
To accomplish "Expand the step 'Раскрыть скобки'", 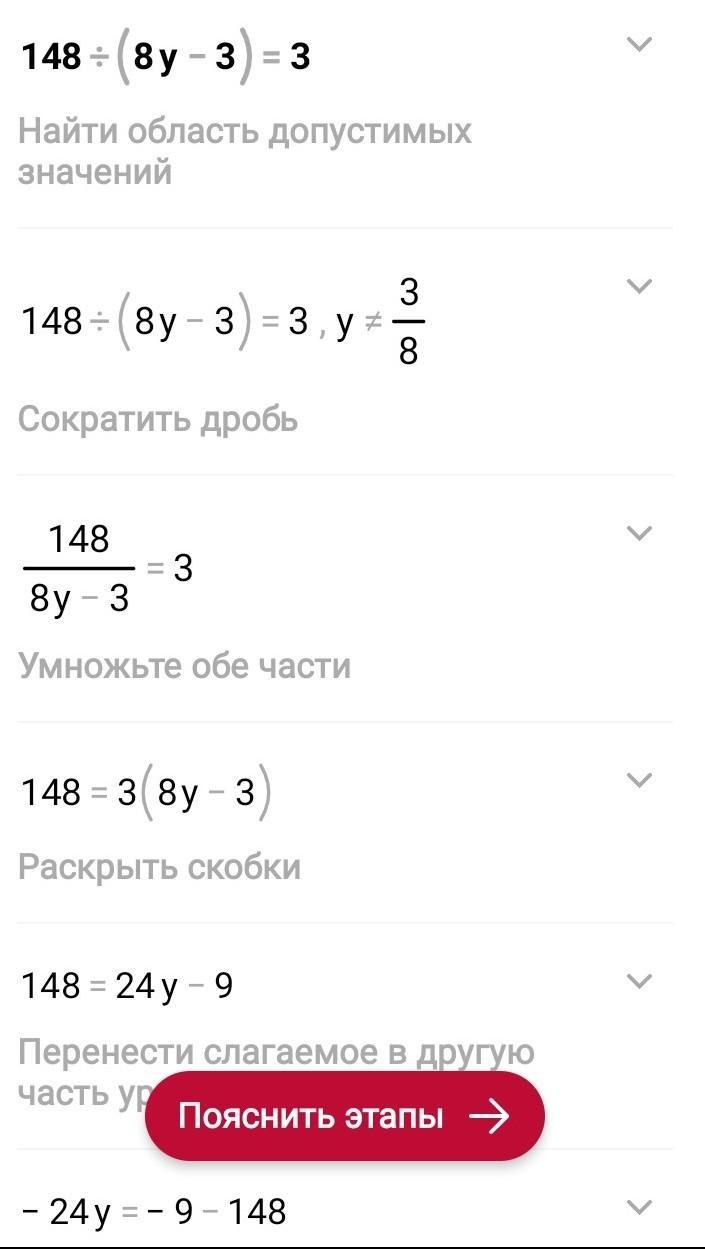I will 638,780.
